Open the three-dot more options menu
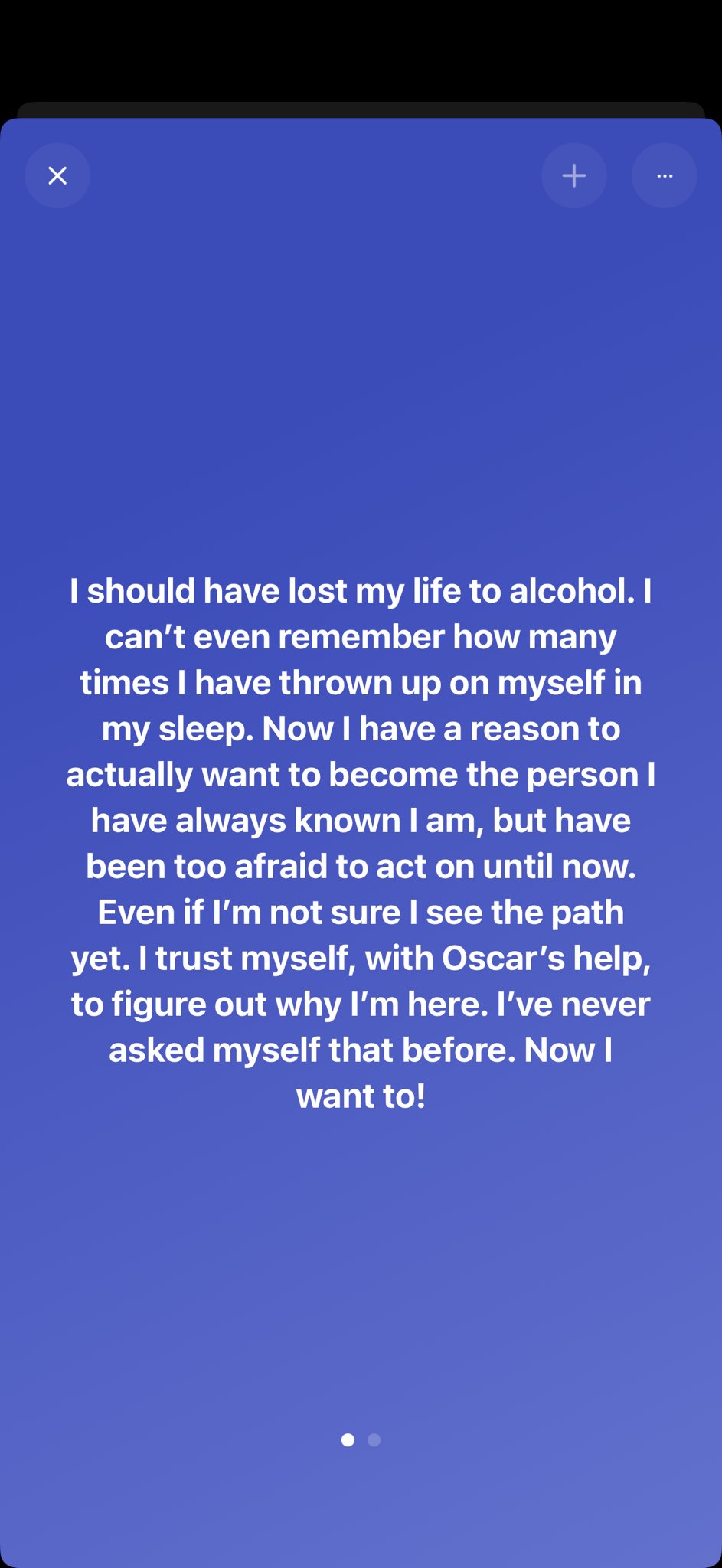722x1568 pixels. [x=664, y=176]
